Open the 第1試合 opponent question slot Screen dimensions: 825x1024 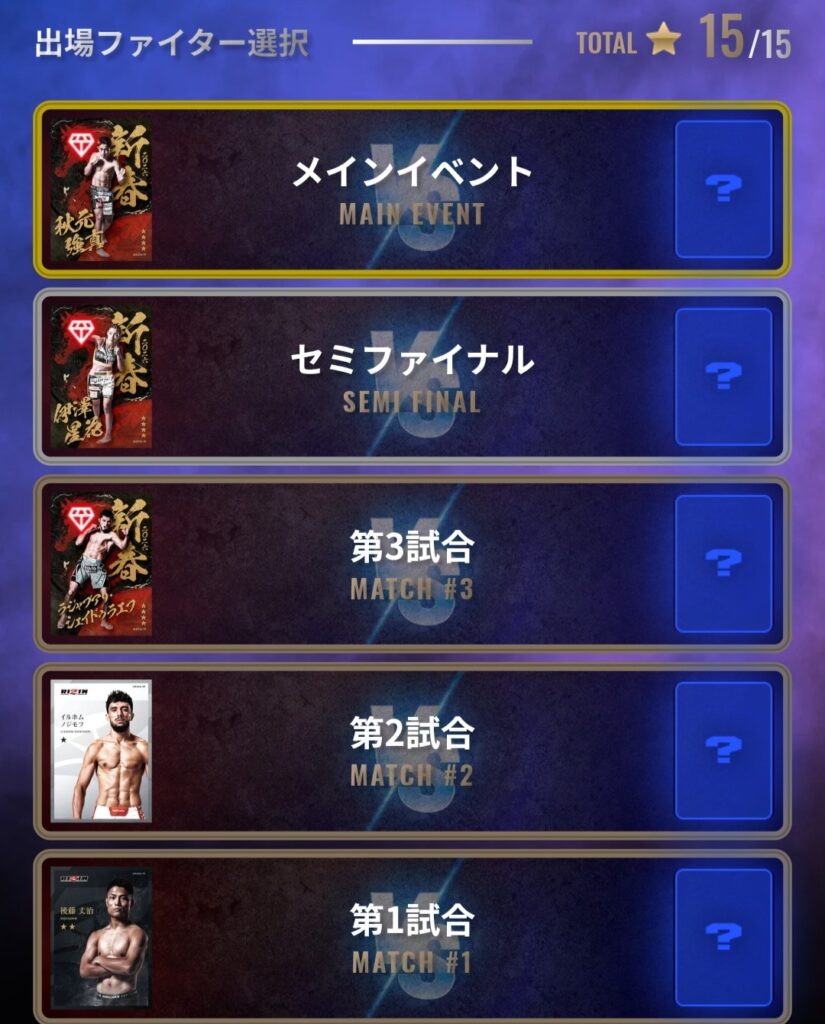click(723, 937)
